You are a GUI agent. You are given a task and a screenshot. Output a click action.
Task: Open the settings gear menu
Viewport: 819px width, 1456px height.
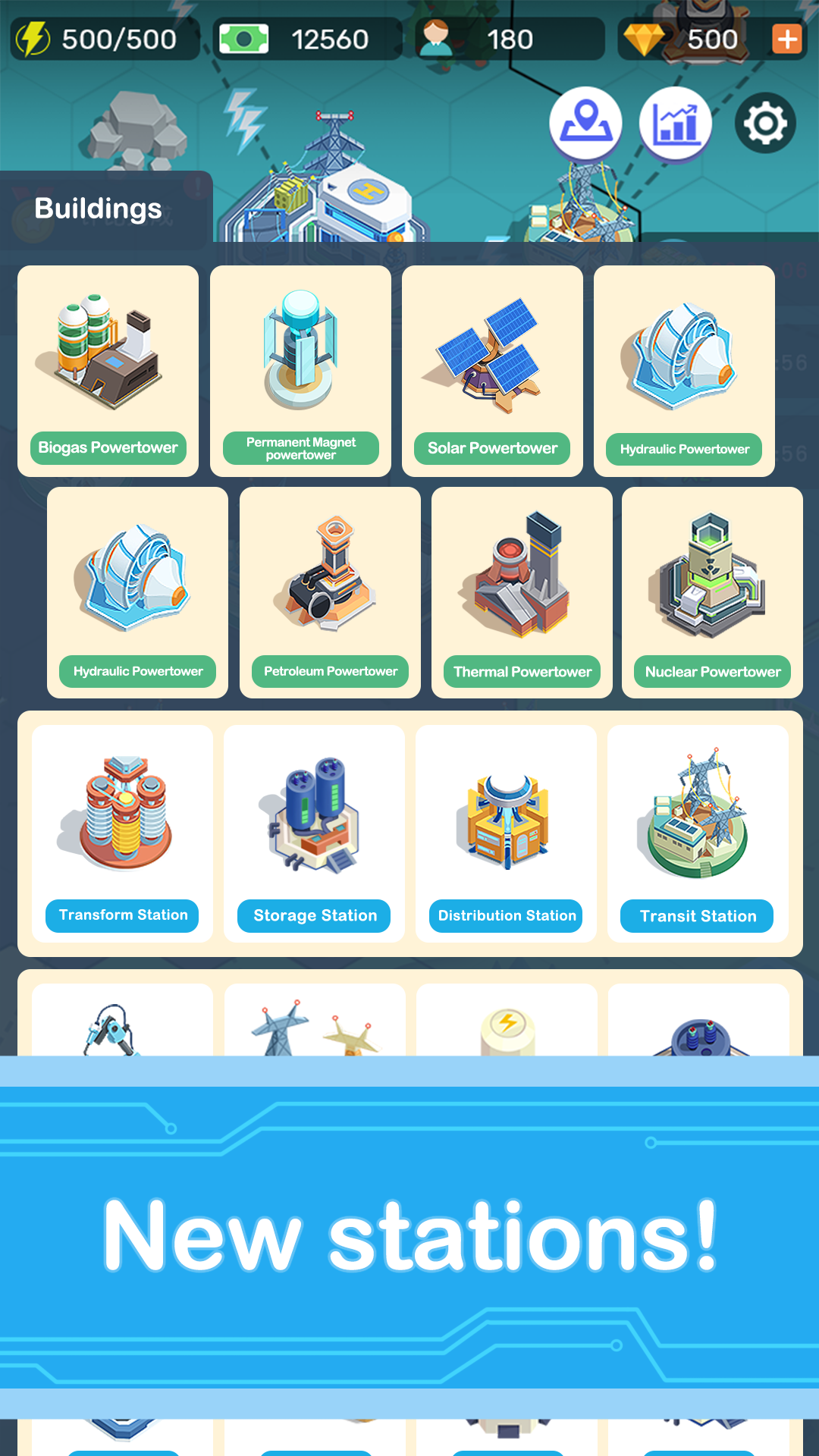[x=765, y=121]
